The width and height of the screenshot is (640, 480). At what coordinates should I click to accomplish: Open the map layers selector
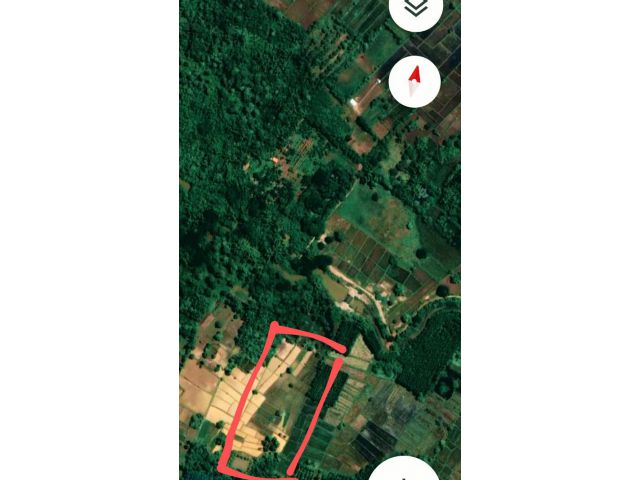pos(415,9)
